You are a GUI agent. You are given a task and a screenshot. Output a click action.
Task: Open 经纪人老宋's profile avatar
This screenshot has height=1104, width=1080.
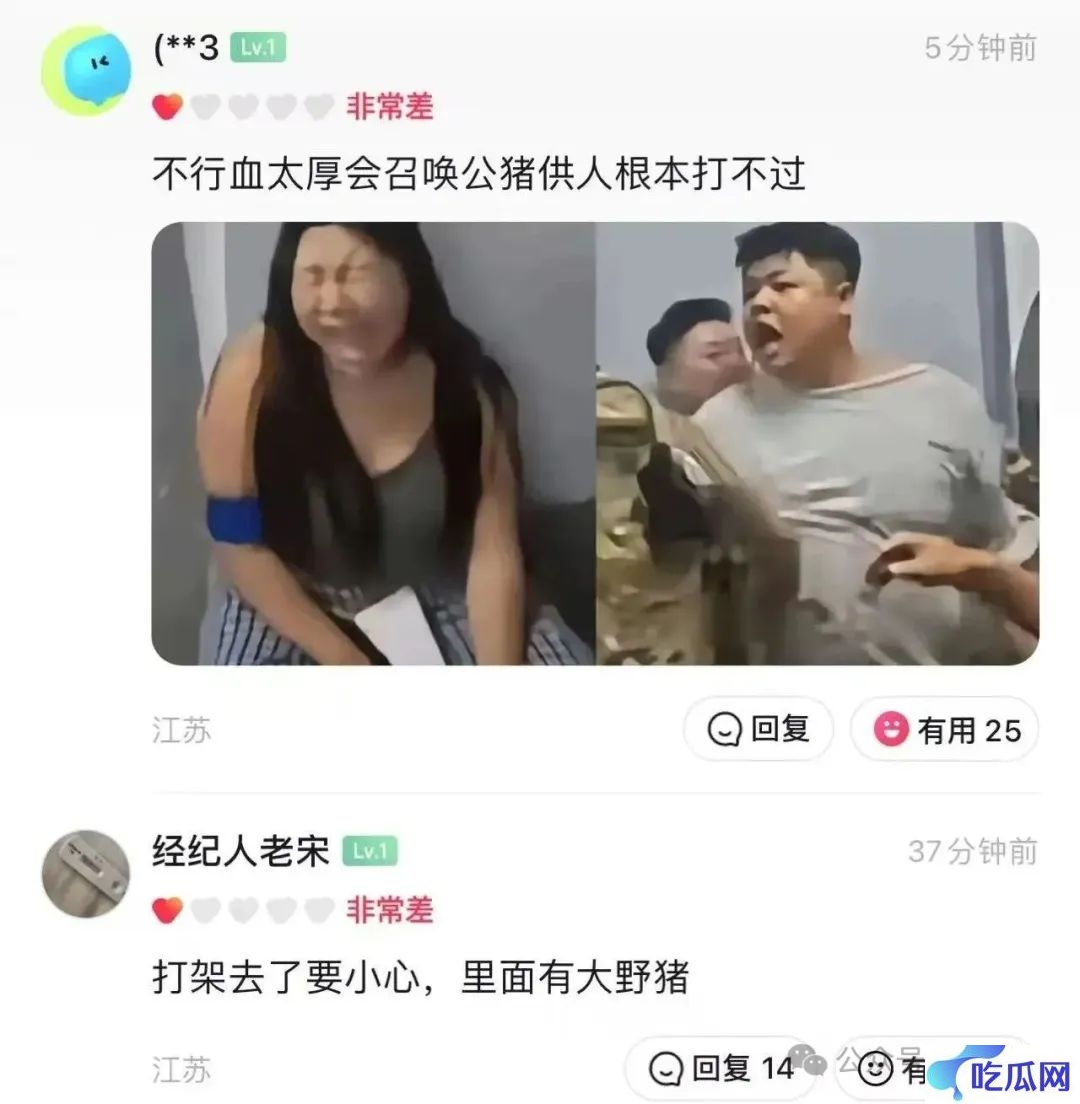coord(86,873)
